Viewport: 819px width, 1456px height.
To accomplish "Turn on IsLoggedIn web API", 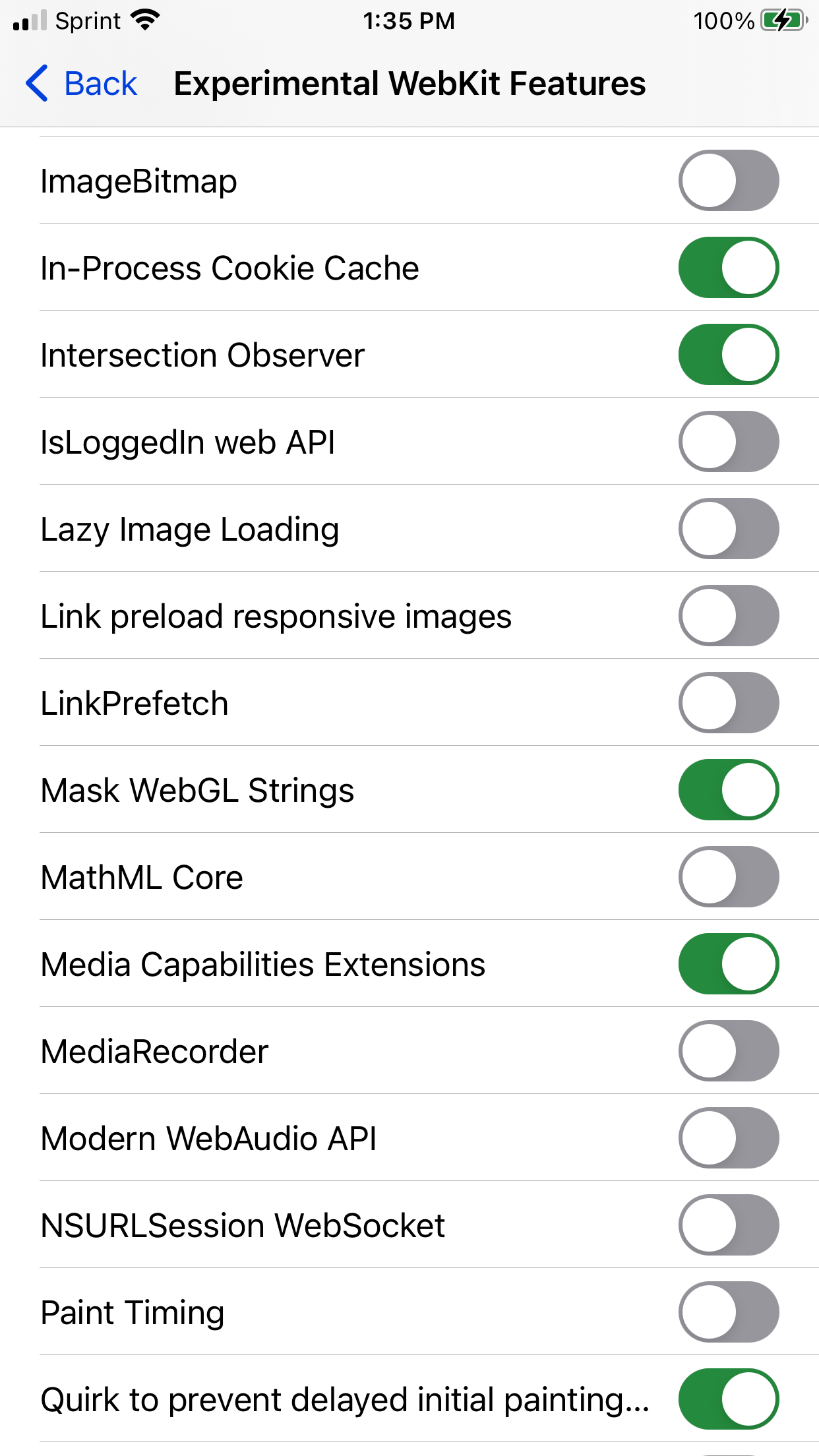I will [x=728, y=442].
